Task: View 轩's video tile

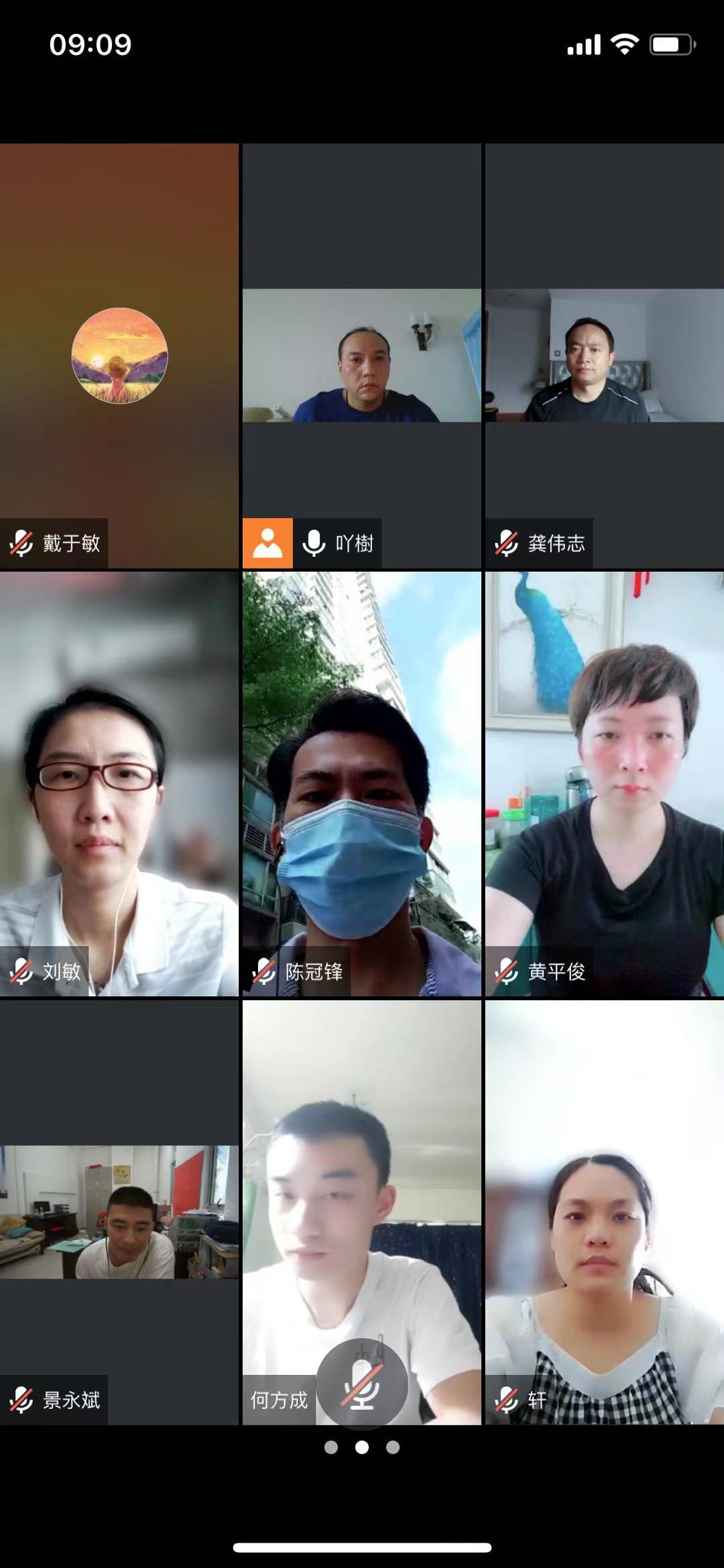Action: click(605, 1211)
